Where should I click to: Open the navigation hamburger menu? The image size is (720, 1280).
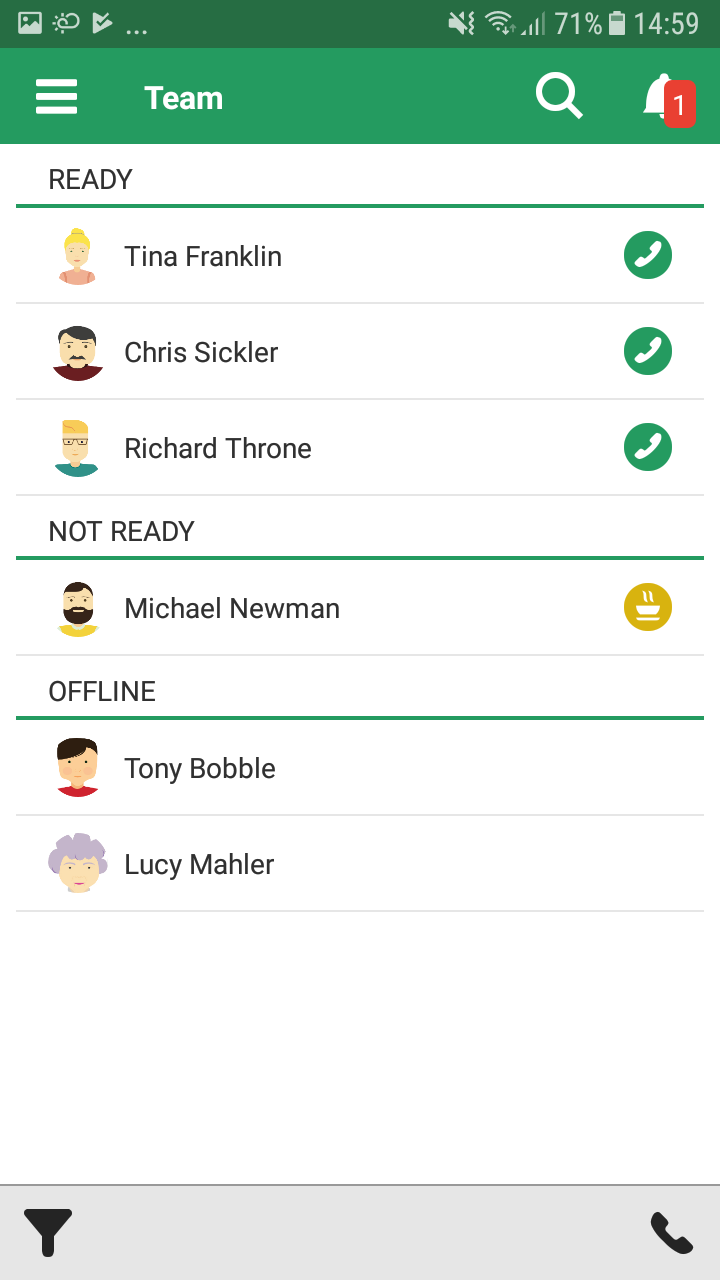(x=56, y=95)
